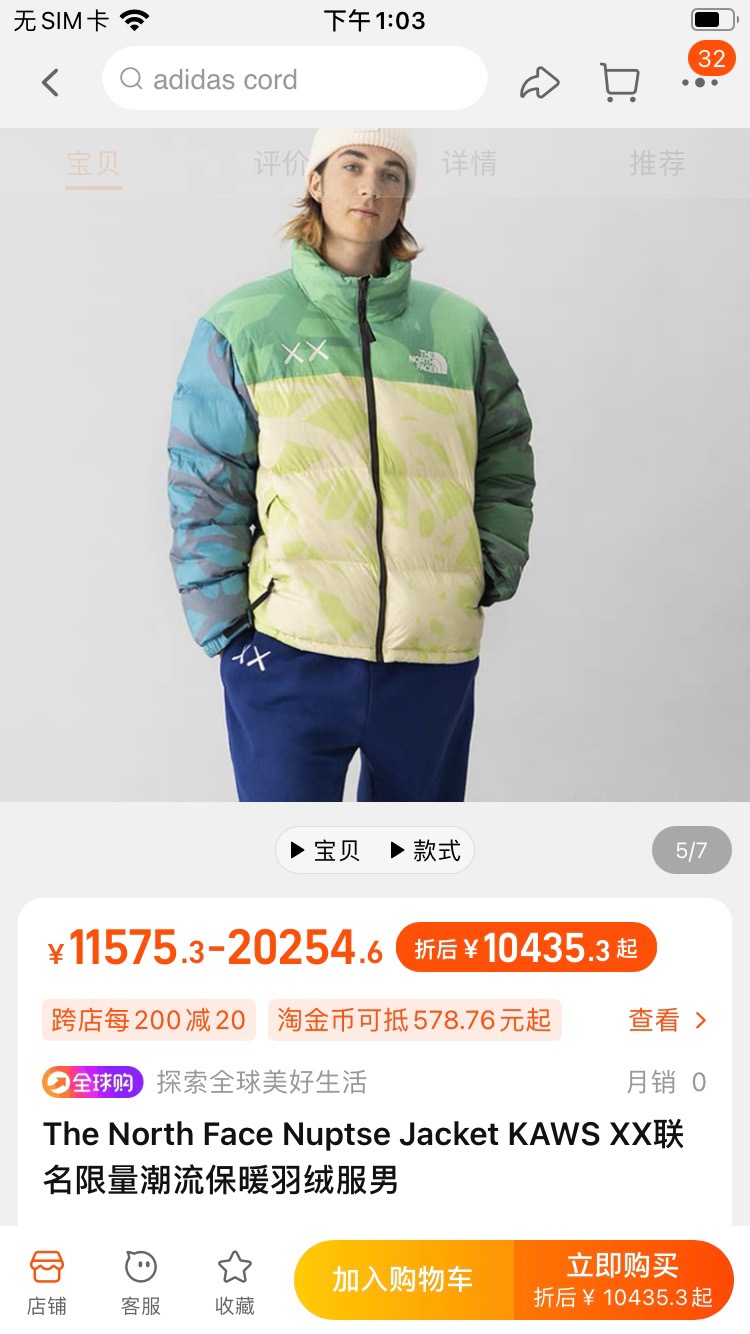Screen dimensions: 750x1334
Task: Select the 宝贝 tab at top
Action: click(93, 163)
